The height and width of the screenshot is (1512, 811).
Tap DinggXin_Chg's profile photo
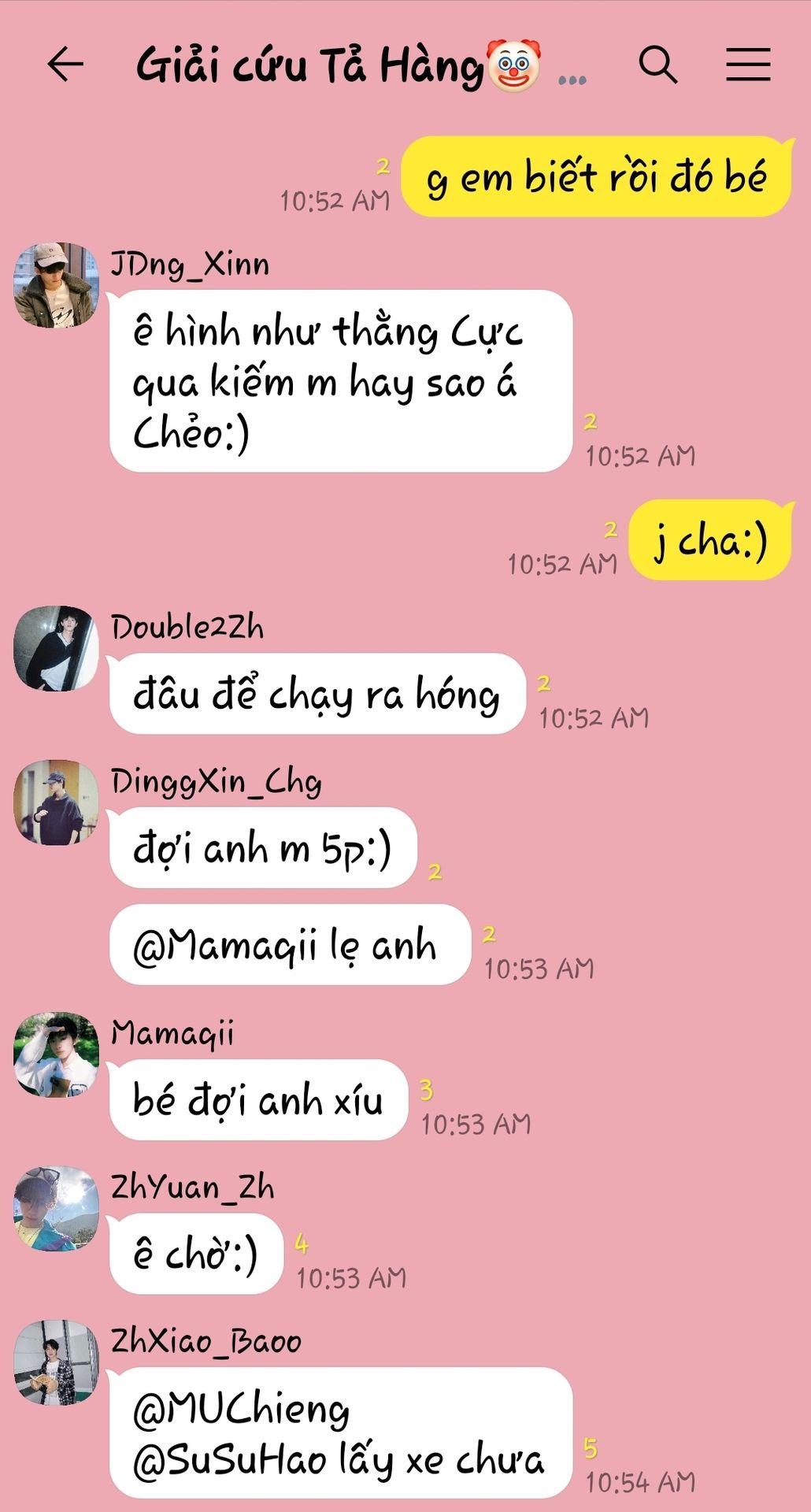pos(57,802)
